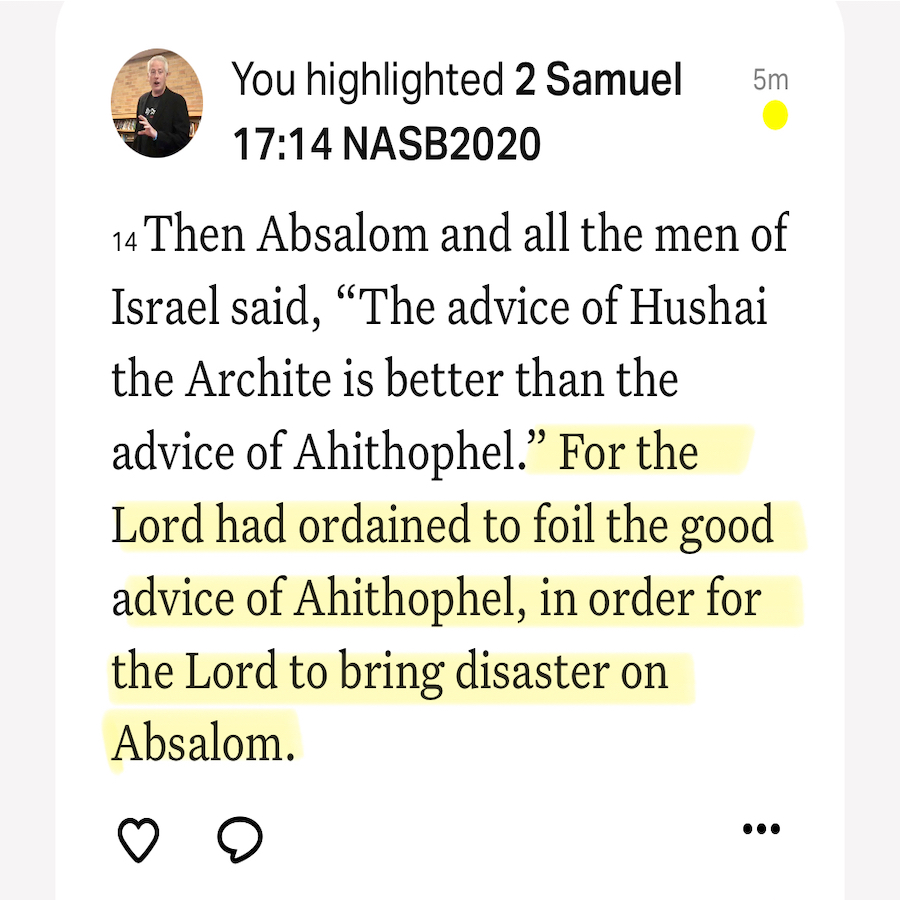
Task: Like the highlighted 2 Samuel 17:14 verse
Action: point(138,839)
